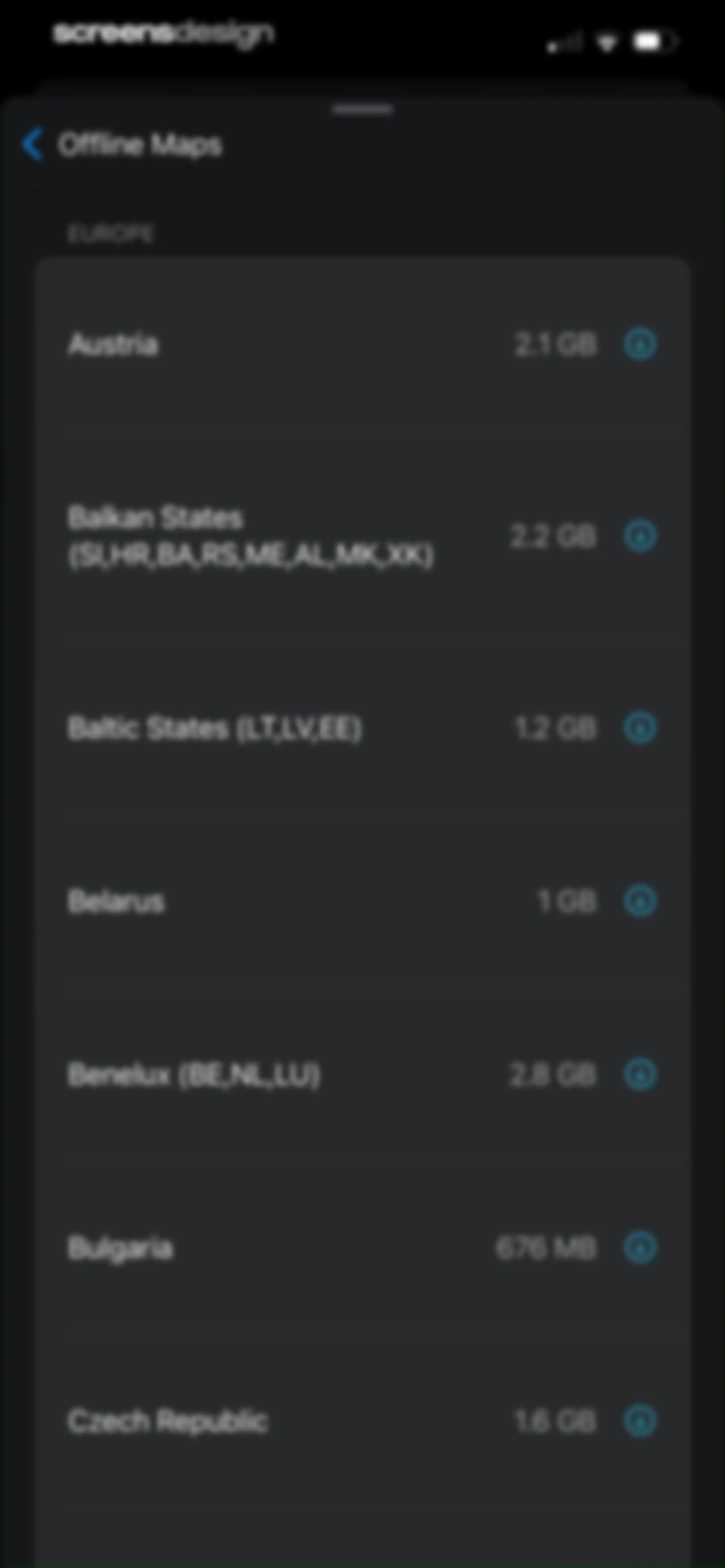
Task: Download the Belarus map
Action: coord(640,901)
